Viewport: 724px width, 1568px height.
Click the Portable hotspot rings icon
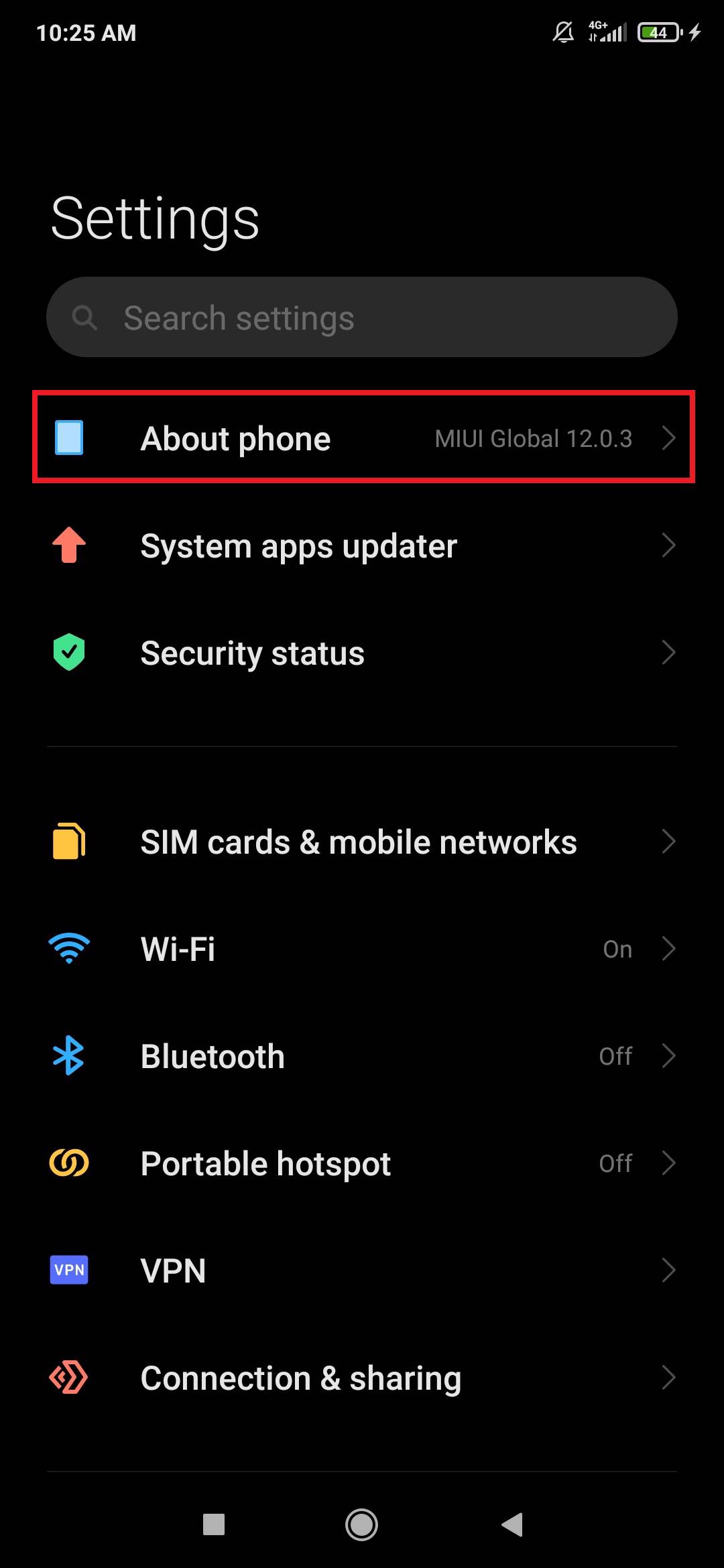pyautogui.click(x=68, y=1163)
